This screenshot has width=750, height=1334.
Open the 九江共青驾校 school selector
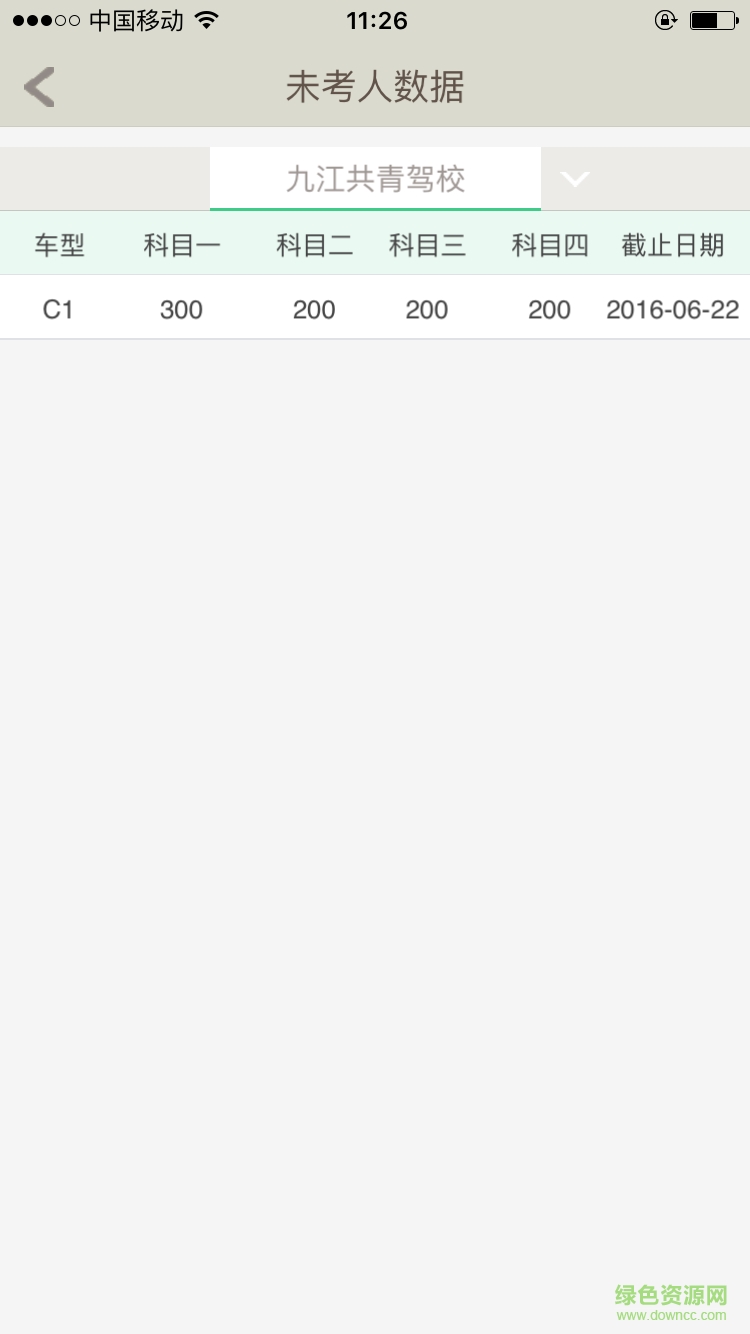(375, 180)
